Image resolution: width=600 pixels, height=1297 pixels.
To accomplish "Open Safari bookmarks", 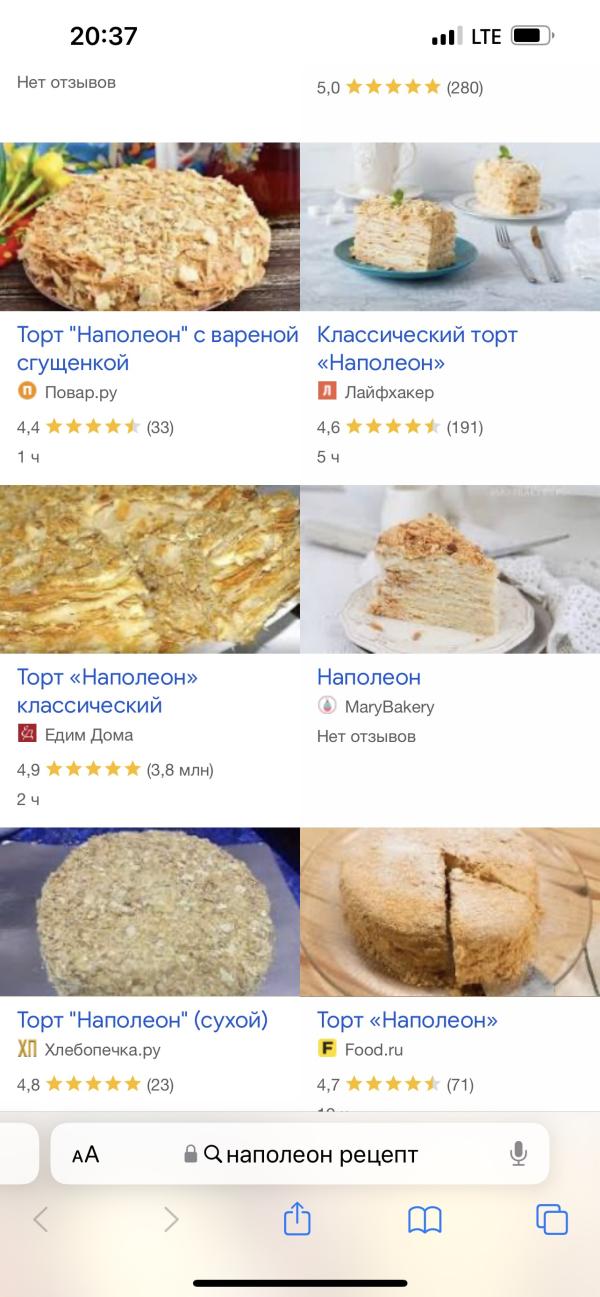I will (x=425, y=1219).
